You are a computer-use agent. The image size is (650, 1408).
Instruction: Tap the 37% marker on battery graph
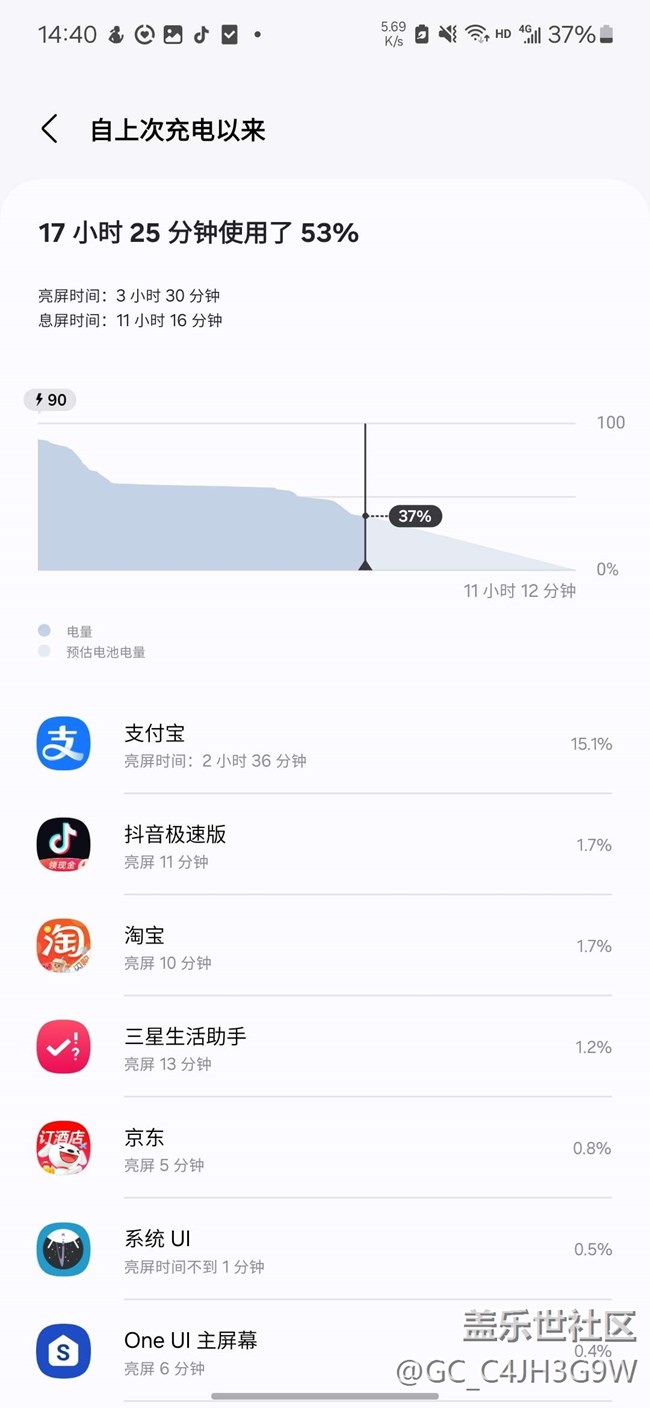[x=414, y=516]
